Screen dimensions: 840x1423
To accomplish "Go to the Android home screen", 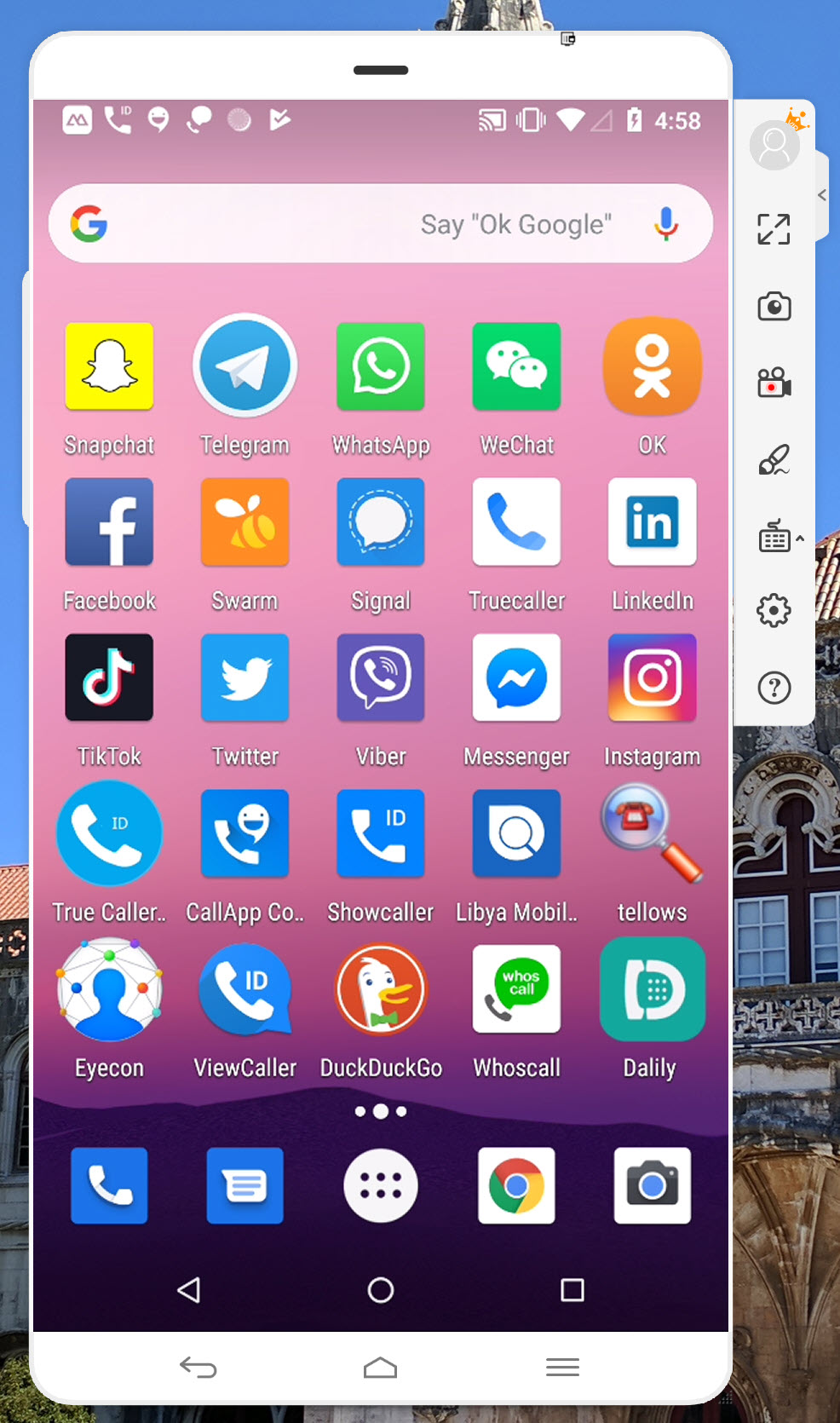I will click(381, 1290).
